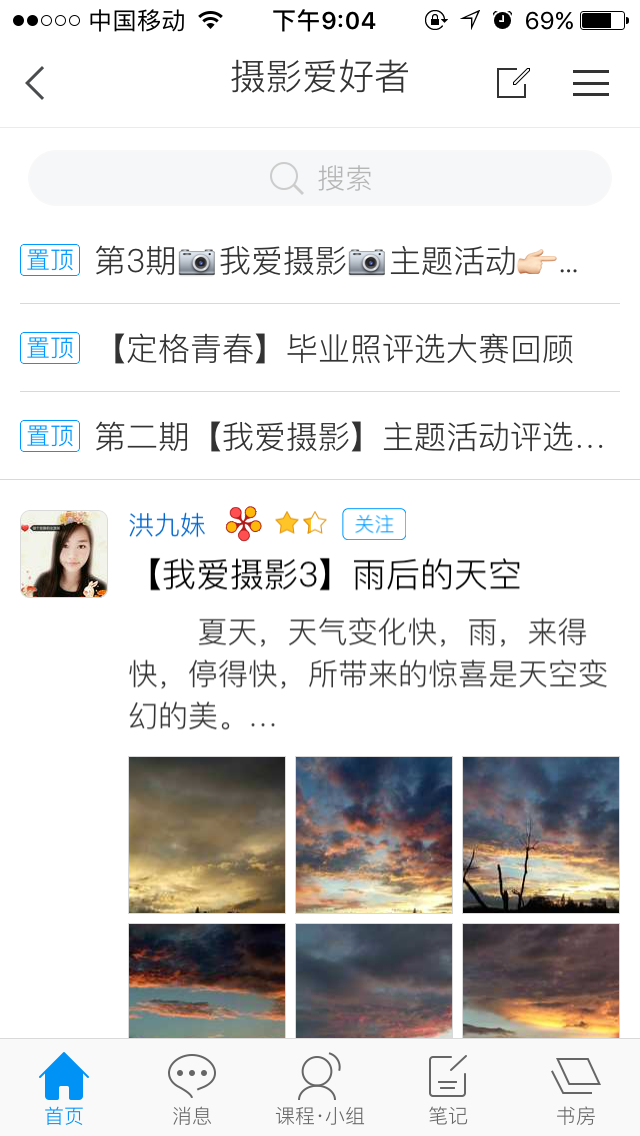View 洪九妹's profile avatar

click(x=64, y=554)
